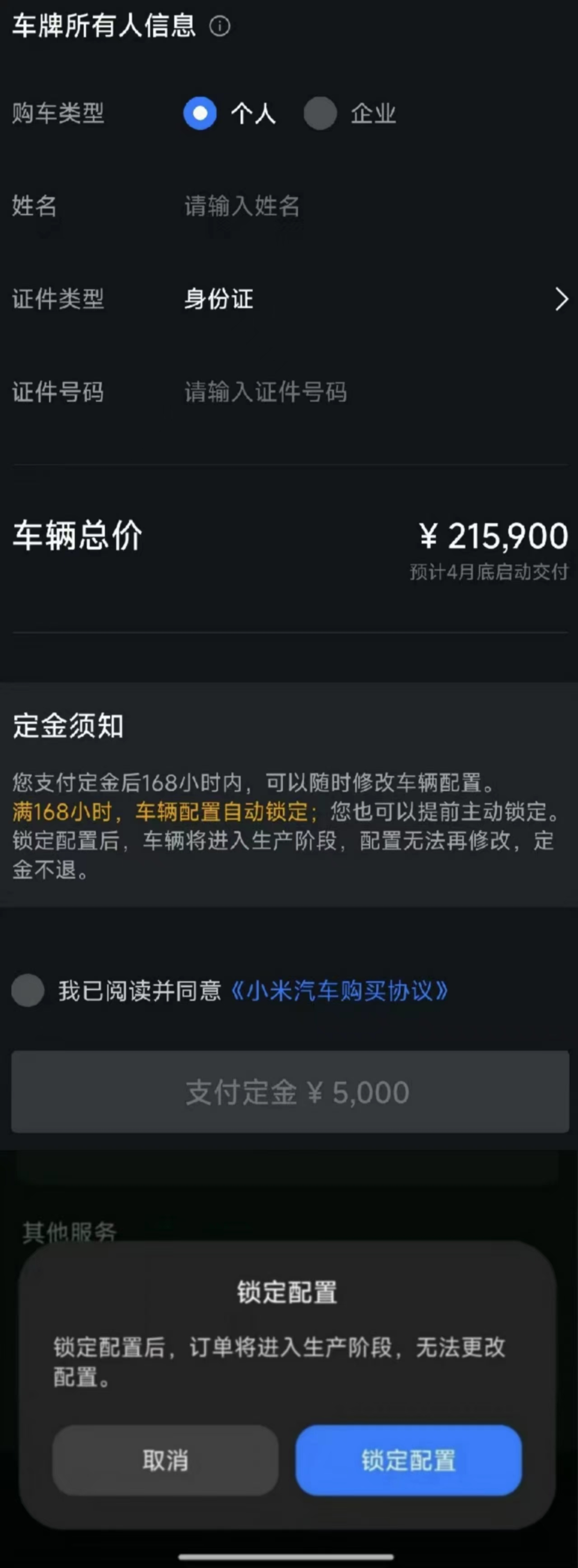This screenshot has width=578, height=1568.
Task: Select 个人 as the purchase type
Action: pos(200,113)
